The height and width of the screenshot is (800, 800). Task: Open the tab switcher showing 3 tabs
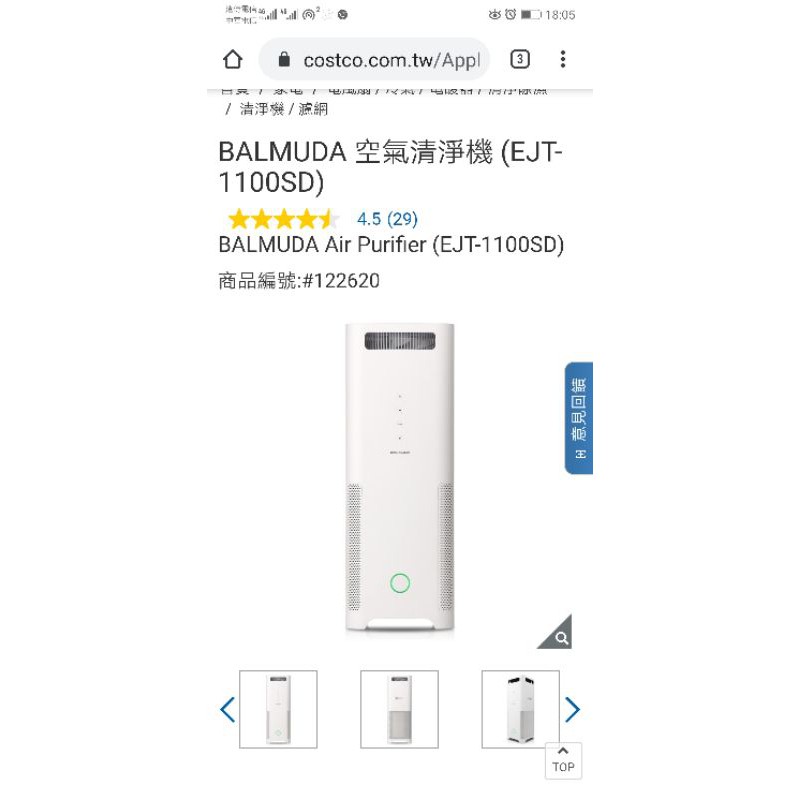click(x=519, y=59)
